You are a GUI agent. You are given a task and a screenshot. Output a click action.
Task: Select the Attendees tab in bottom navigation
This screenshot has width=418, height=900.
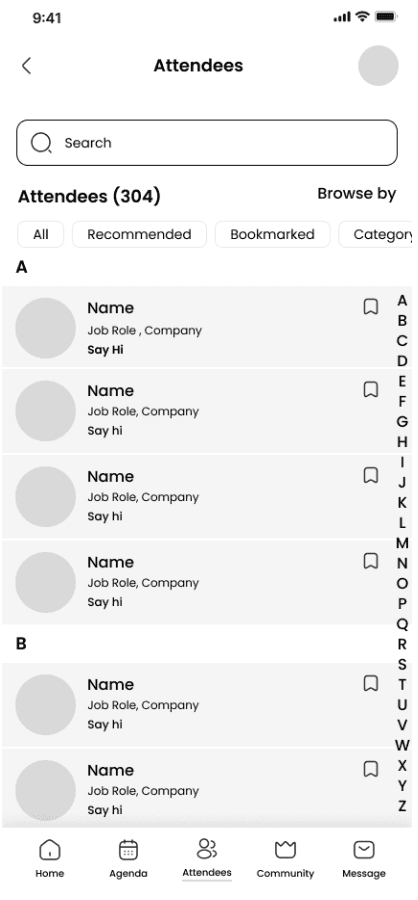pyautogui.click(x=207, y=859)
